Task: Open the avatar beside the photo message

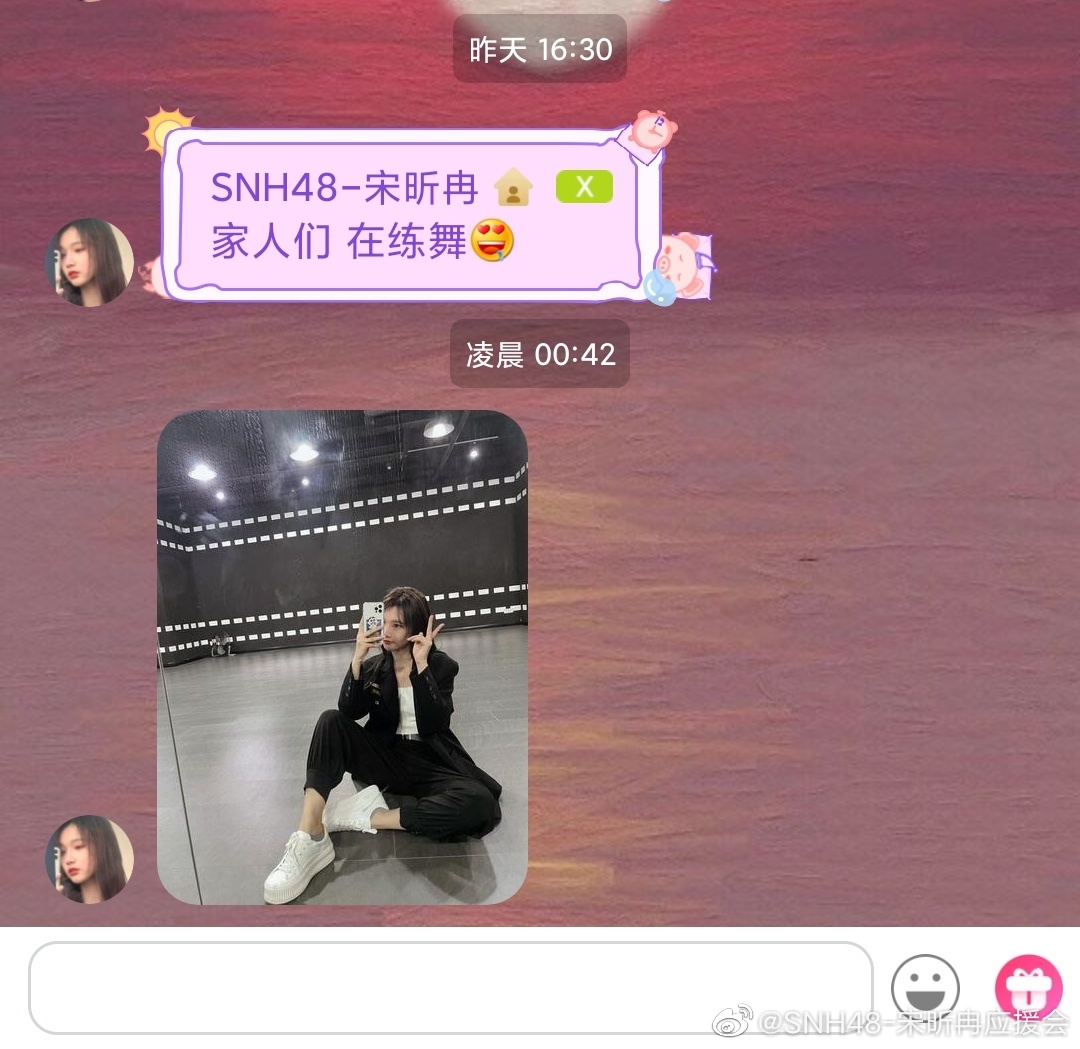Action: pyautogui.click(x=90, y=859)
